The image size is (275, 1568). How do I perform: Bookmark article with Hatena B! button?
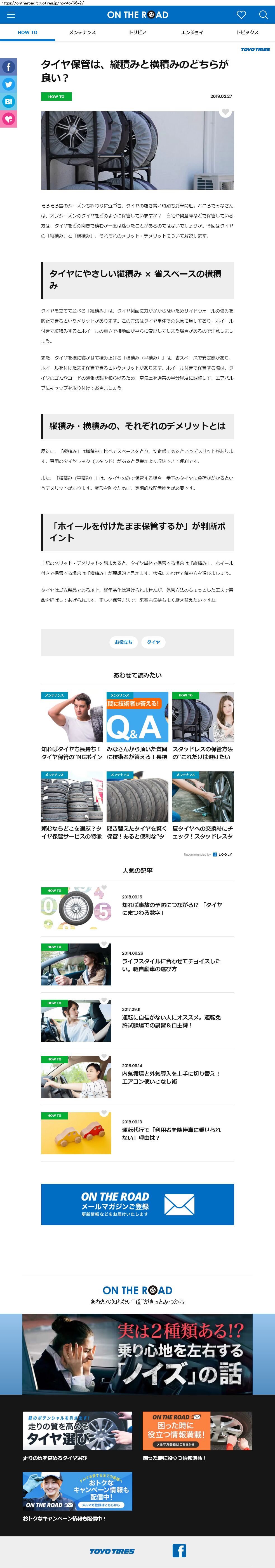pyautogui.click(x=8, y=102)
